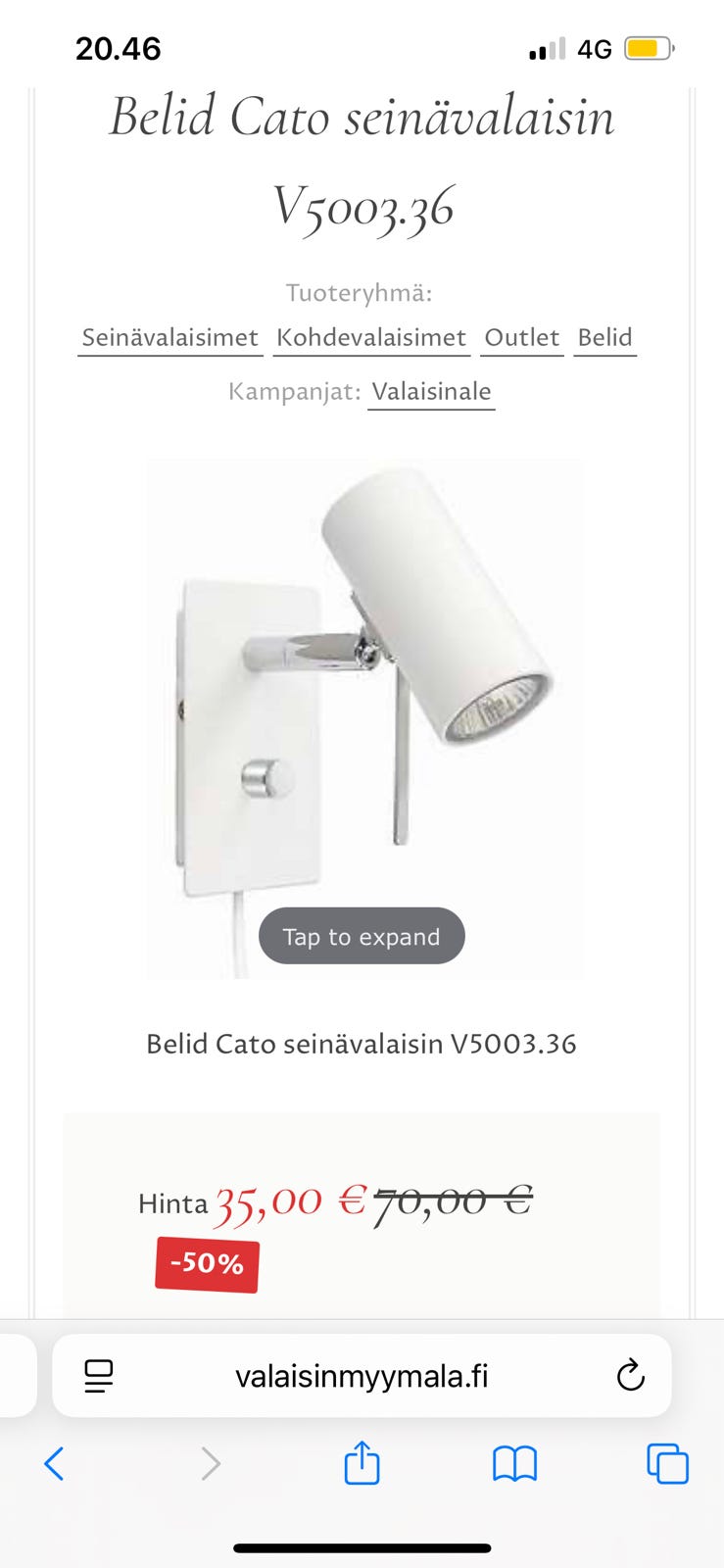Share this product page

[x=362, y=1462]
